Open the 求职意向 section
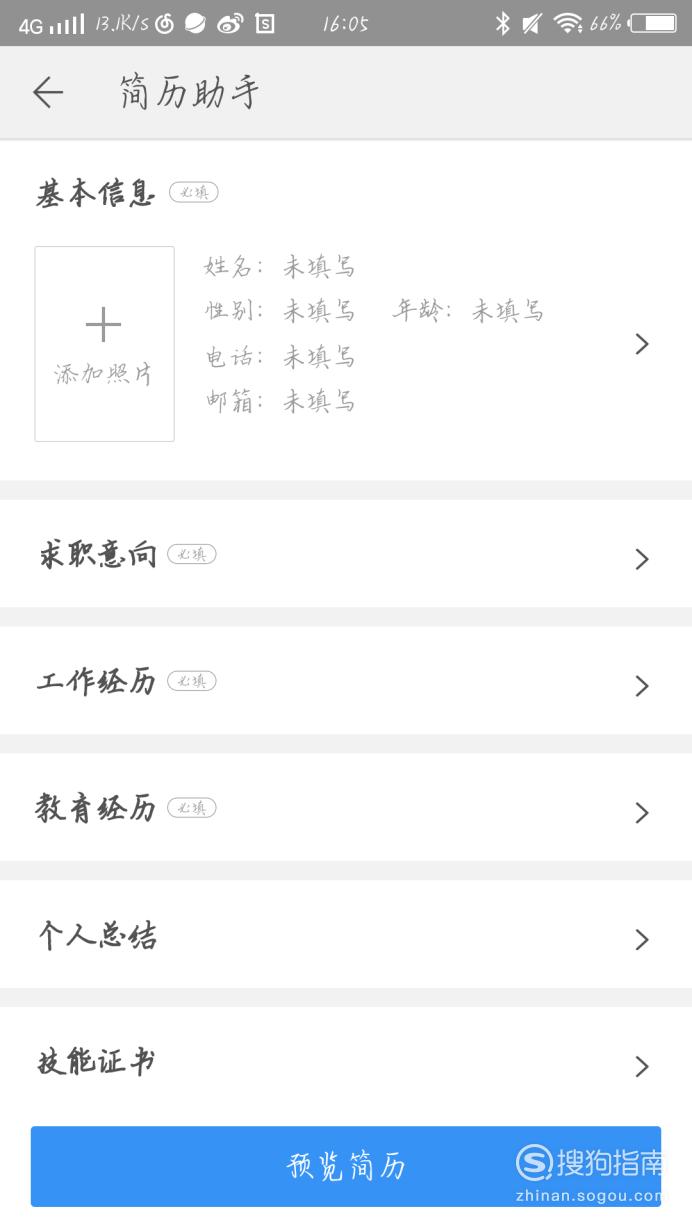This screenshot has height=1230, width=692. tap(346, 554)
